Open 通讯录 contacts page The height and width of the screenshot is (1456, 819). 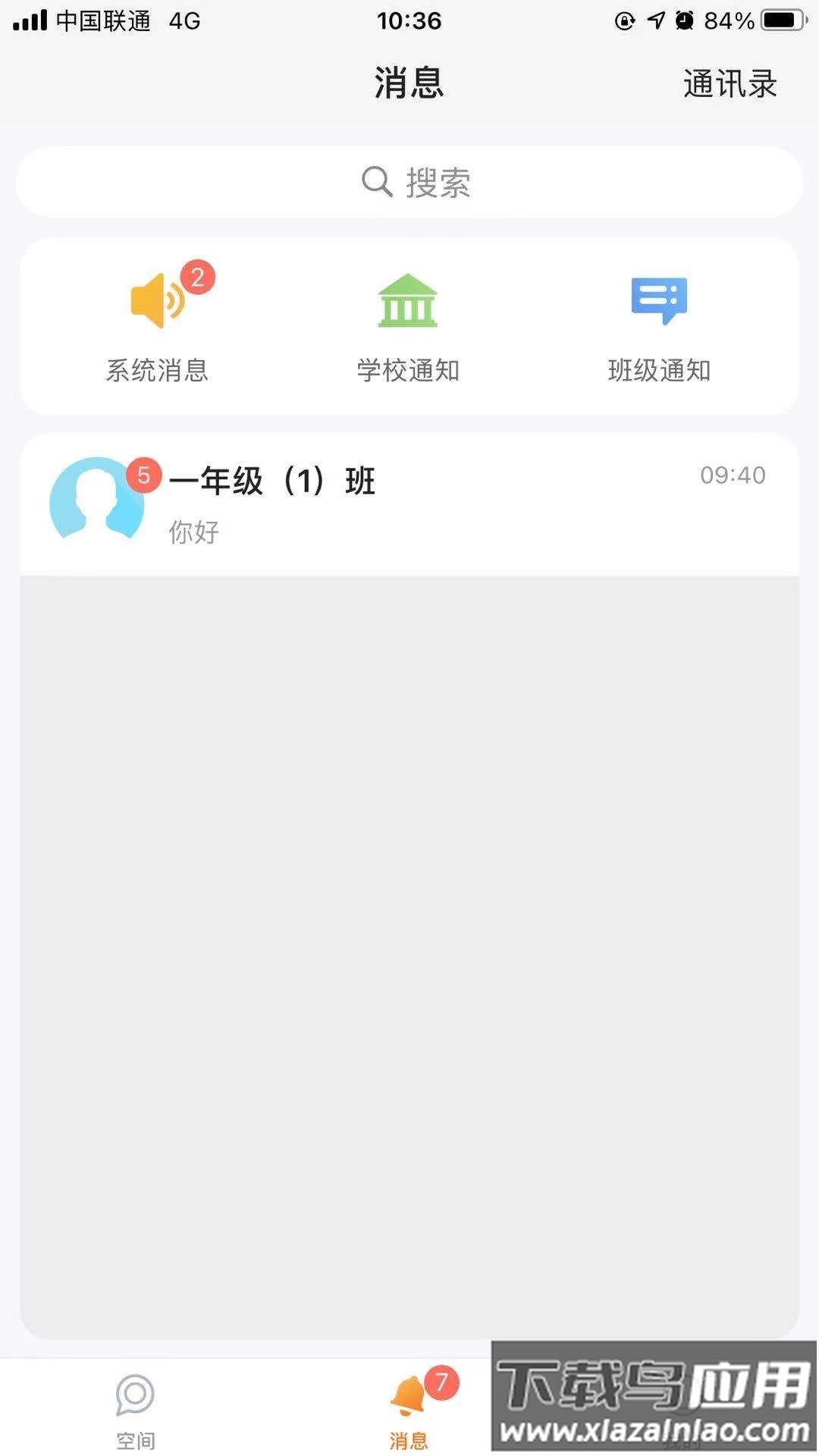[730, 83]
